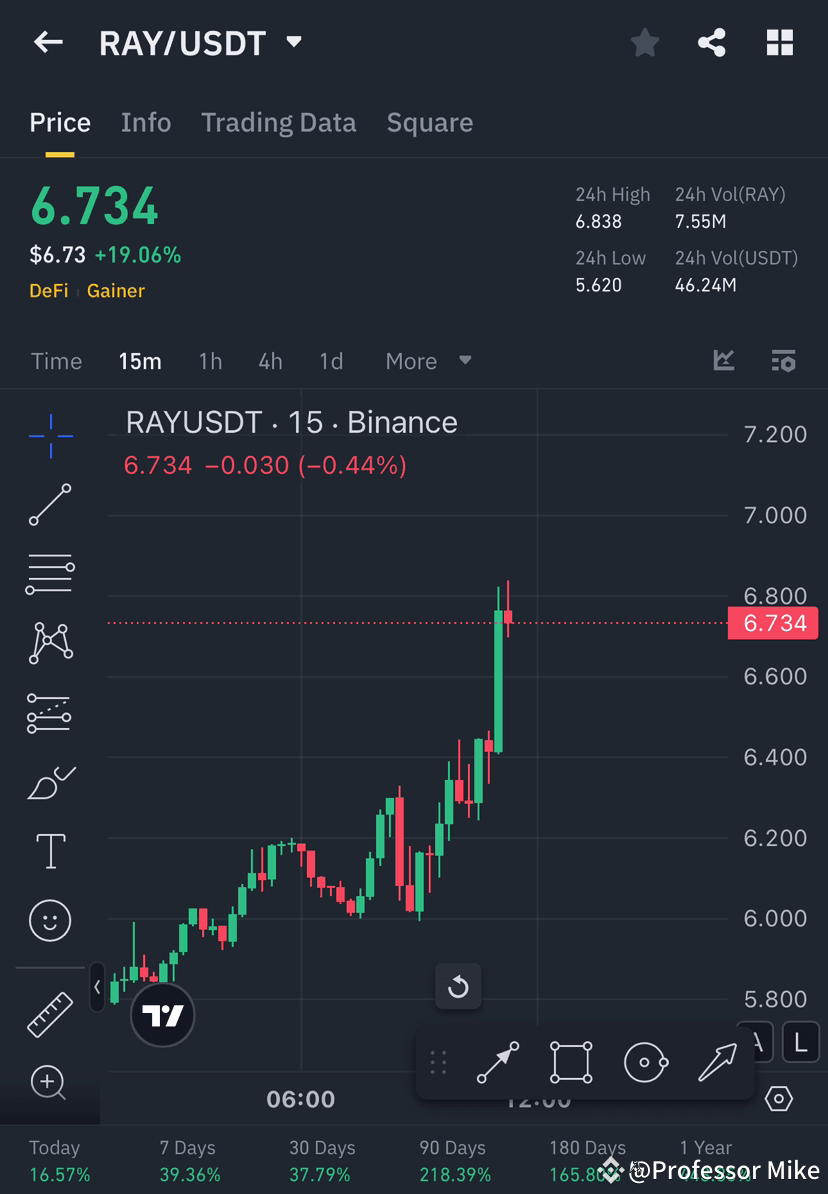828x1194 pixels.
Task: Switch to the Trading Data tab
Action: [278, 122]
